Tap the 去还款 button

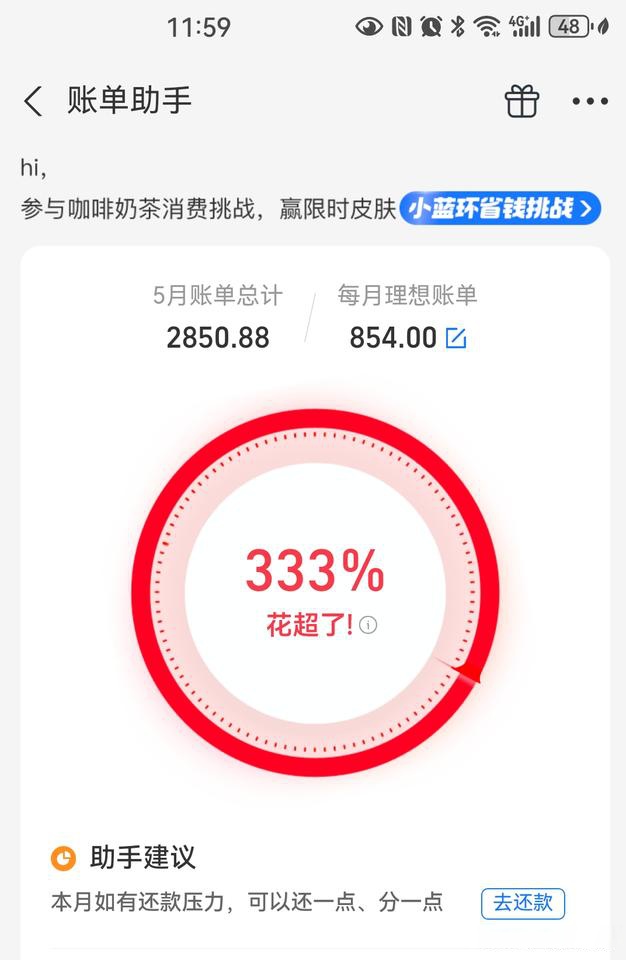tap(523, 902)
